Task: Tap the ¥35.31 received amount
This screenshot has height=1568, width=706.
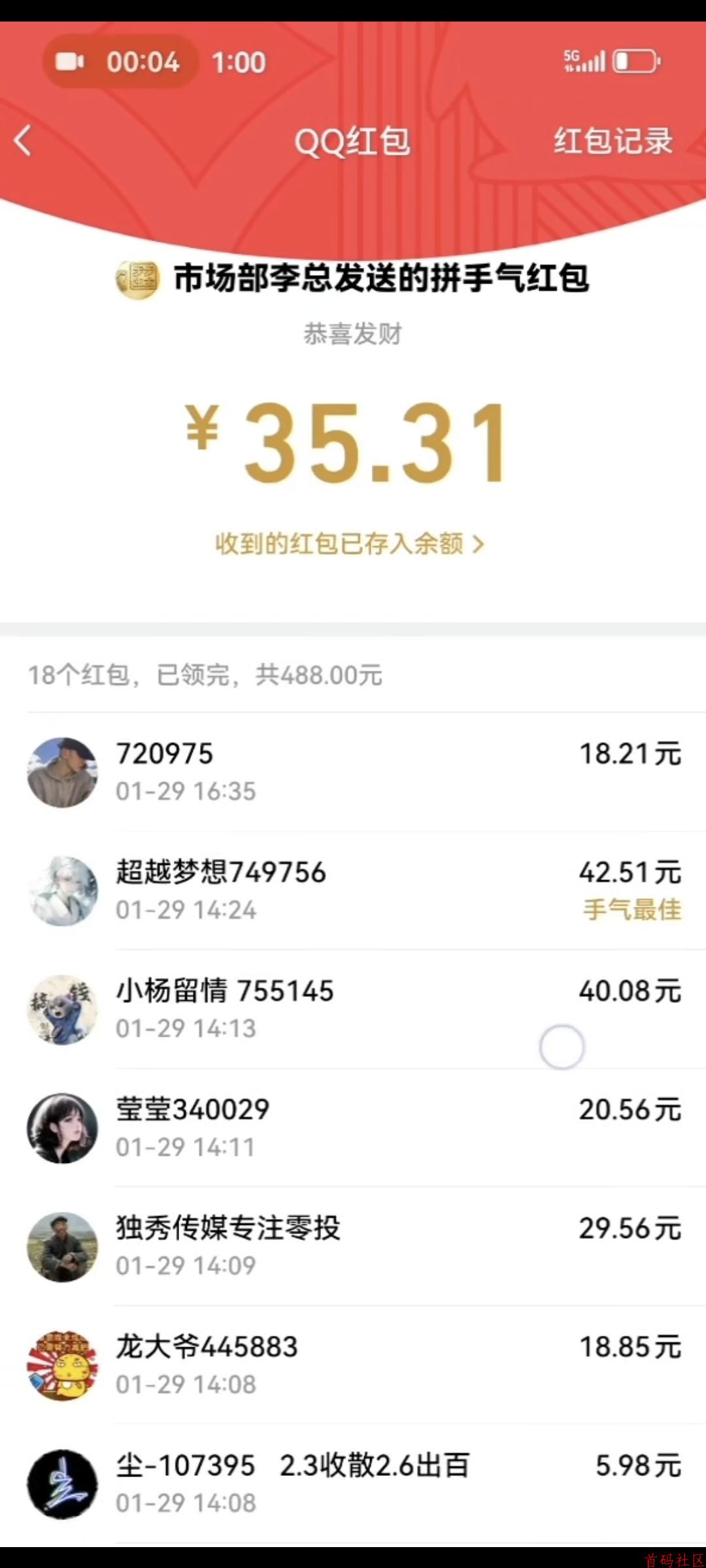Action: 353,439
